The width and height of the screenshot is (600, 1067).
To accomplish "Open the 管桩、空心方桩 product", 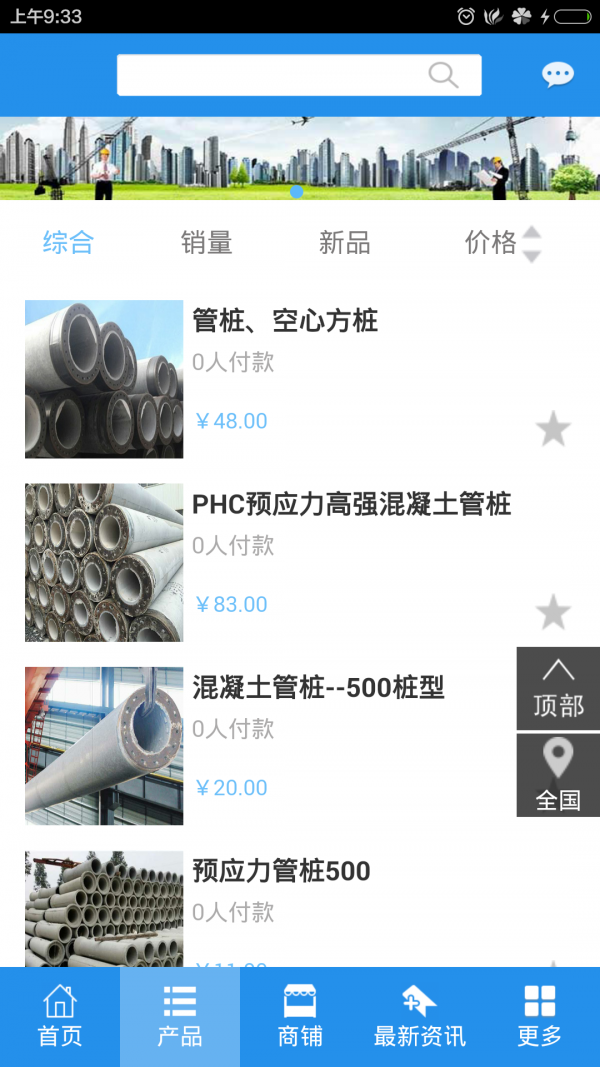I will click(285, 322).
